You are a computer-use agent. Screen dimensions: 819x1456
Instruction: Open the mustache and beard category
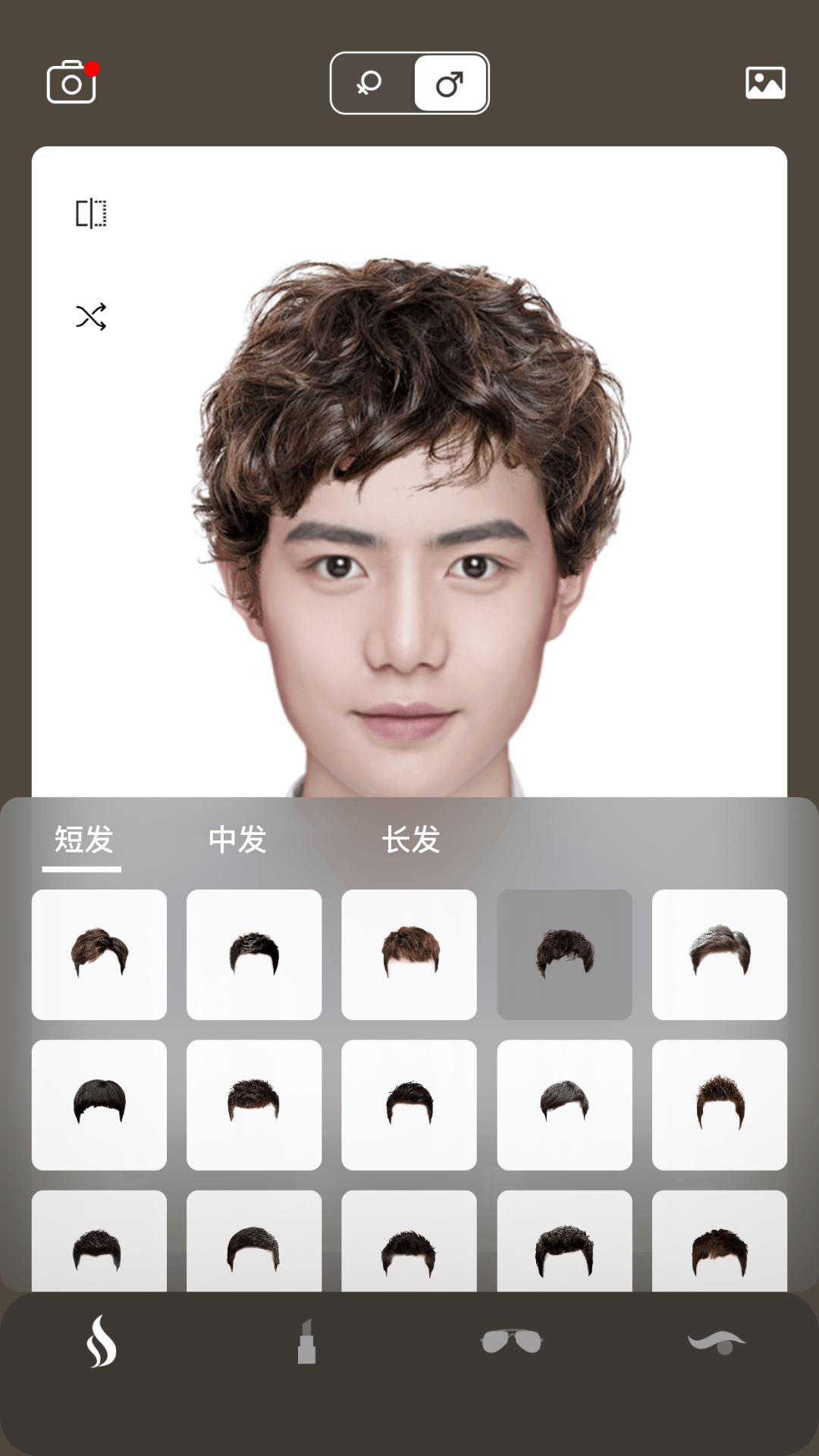pyautogui.click(x=716, y=1342)
